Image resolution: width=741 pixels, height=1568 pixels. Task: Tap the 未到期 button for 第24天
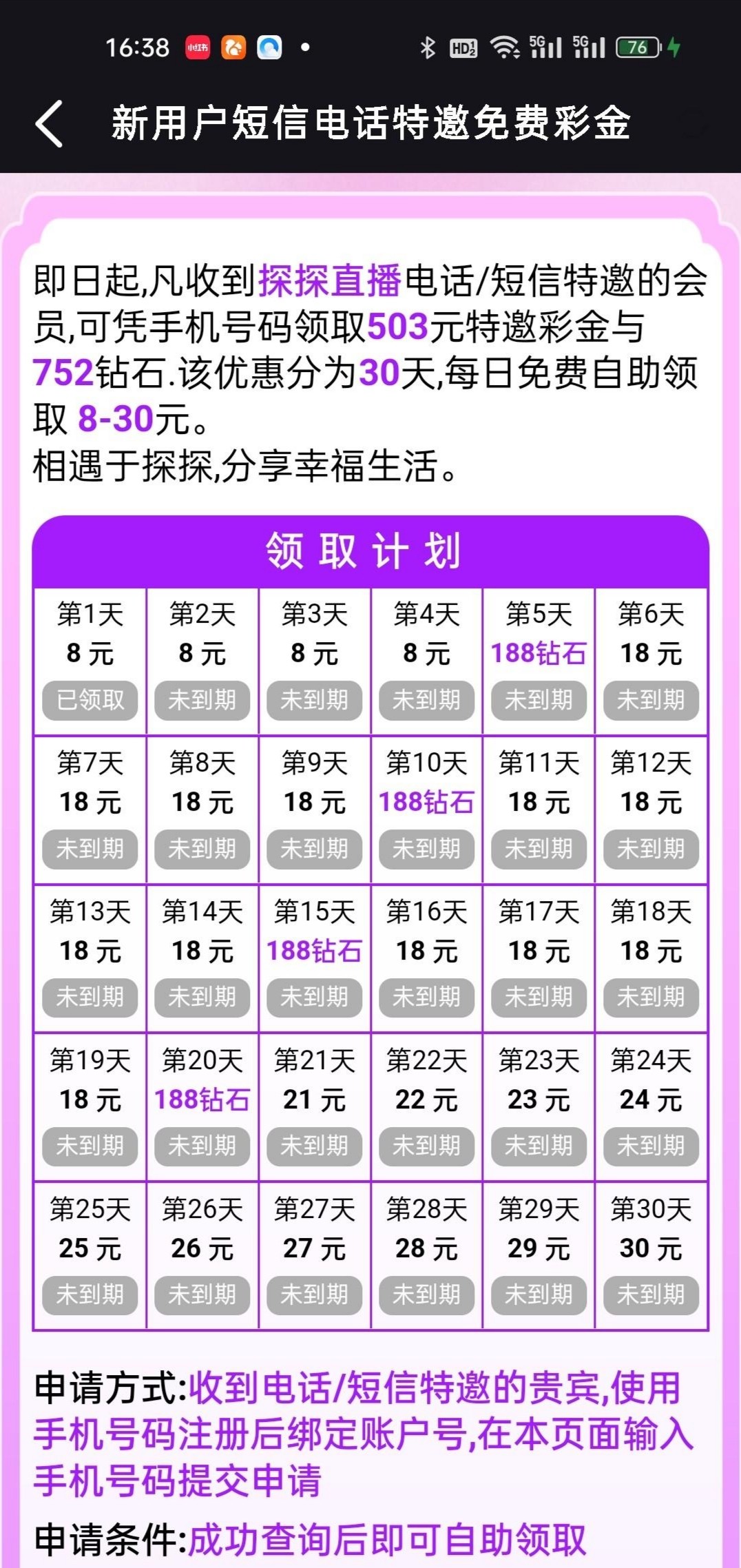[x=651, y=1146]
